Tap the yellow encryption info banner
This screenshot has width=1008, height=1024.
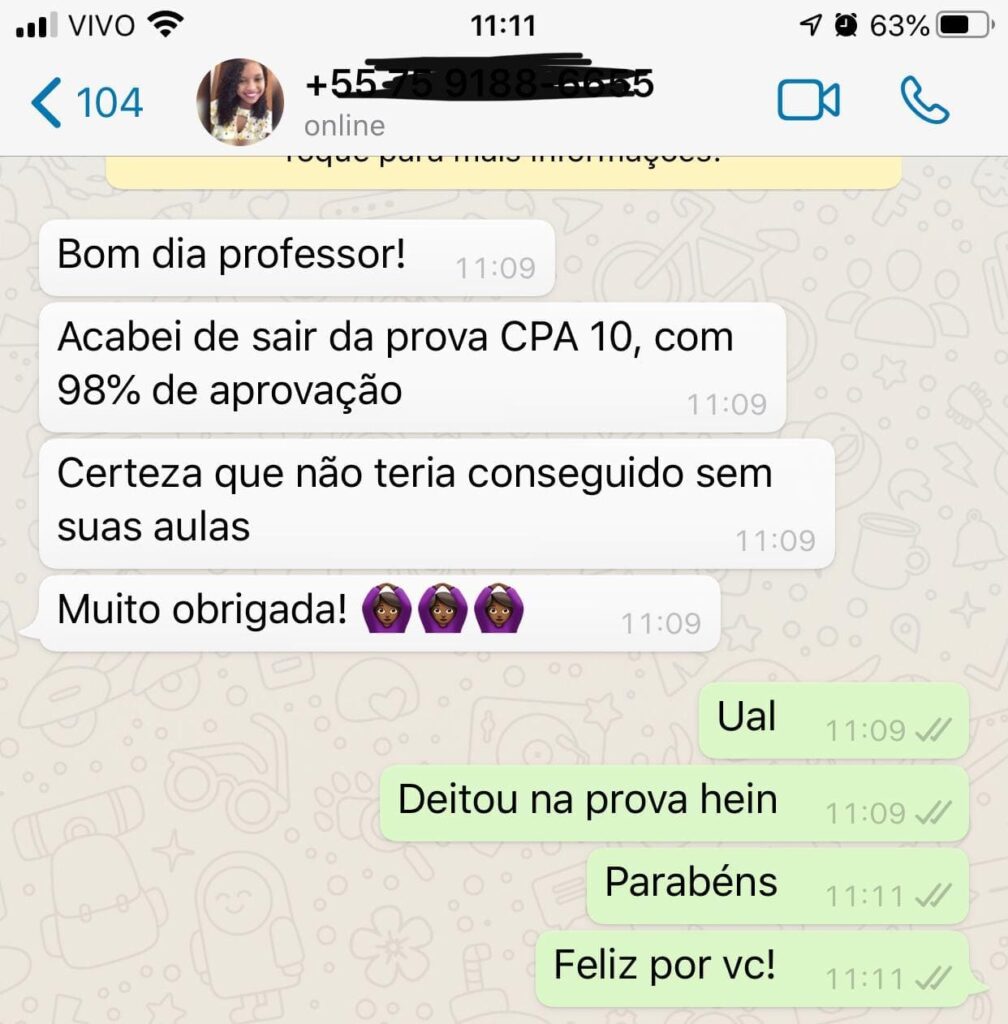503,168
